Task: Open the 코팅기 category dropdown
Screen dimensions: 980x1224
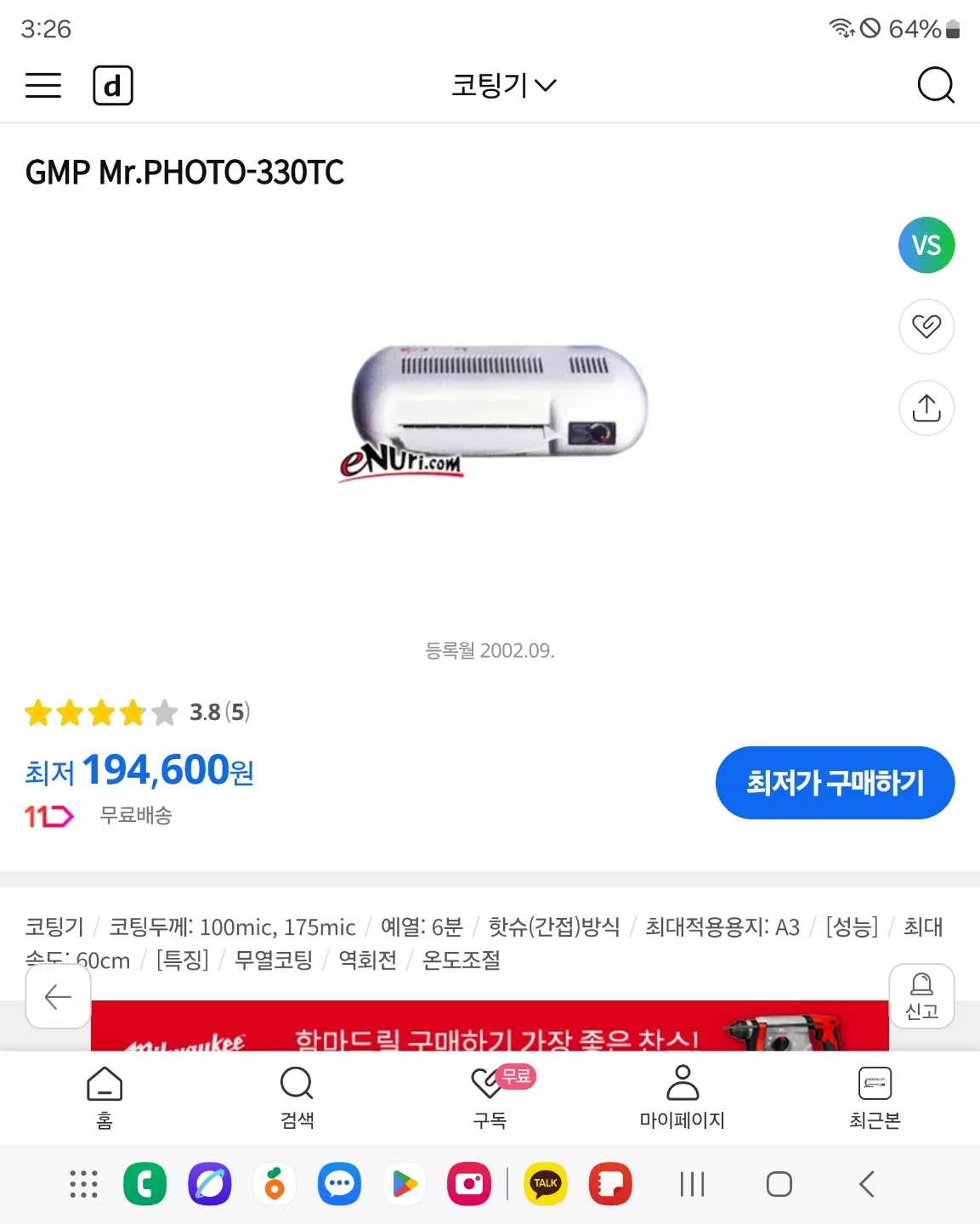Action: (505, 85)
